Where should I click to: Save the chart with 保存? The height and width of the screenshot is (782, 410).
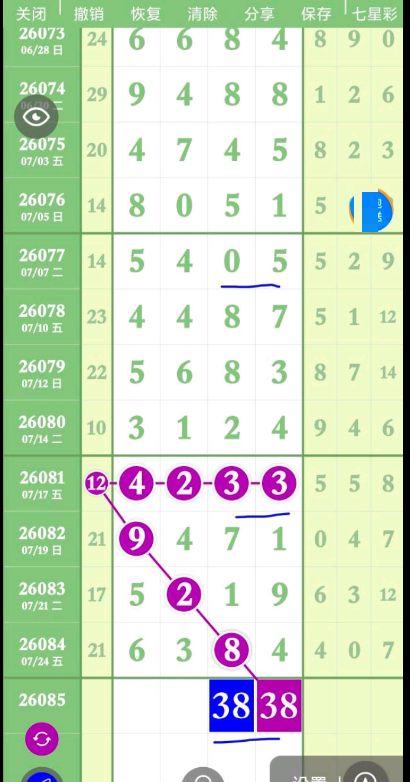tap(316, 14)
